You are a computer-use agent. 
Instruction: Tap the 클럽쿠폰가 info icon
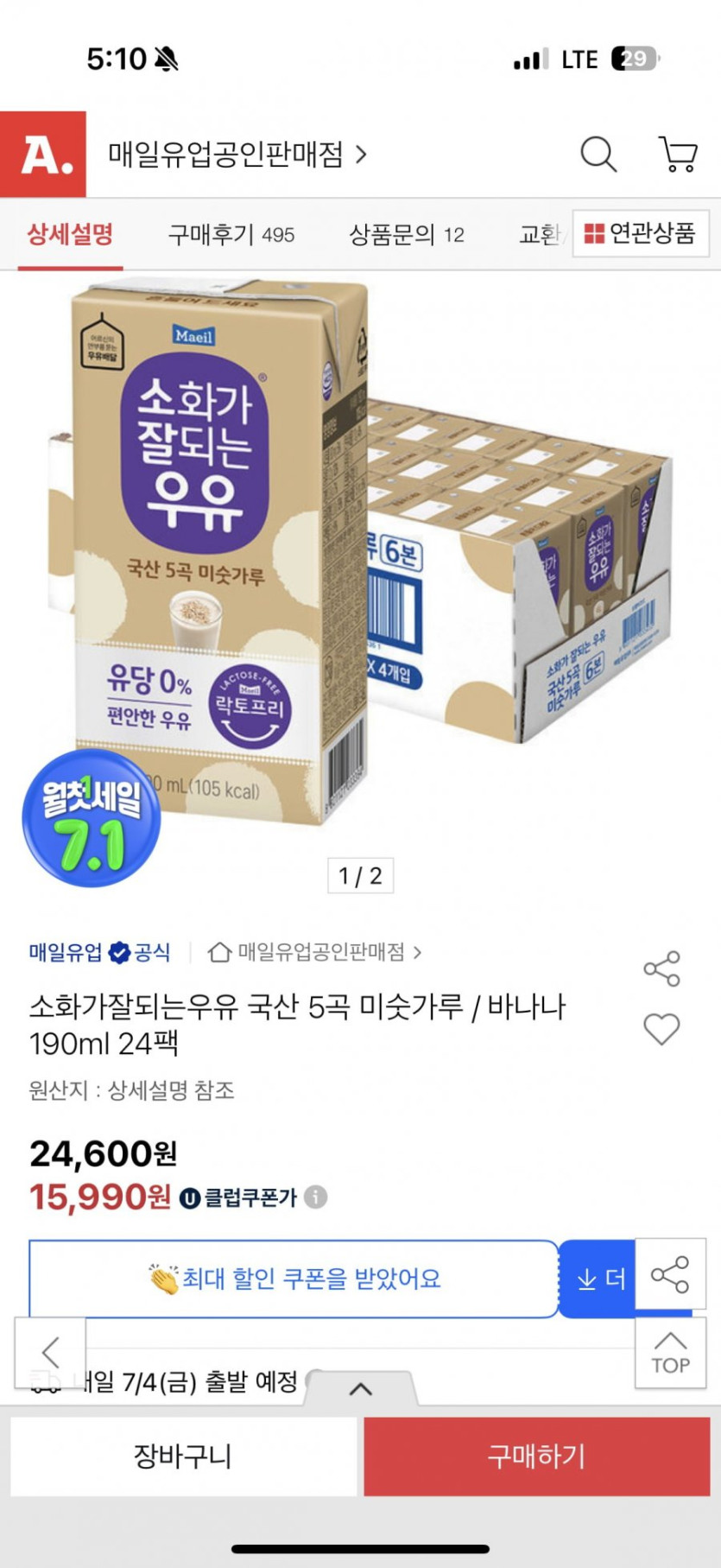pyautogui.click(x=316, y=1197)
